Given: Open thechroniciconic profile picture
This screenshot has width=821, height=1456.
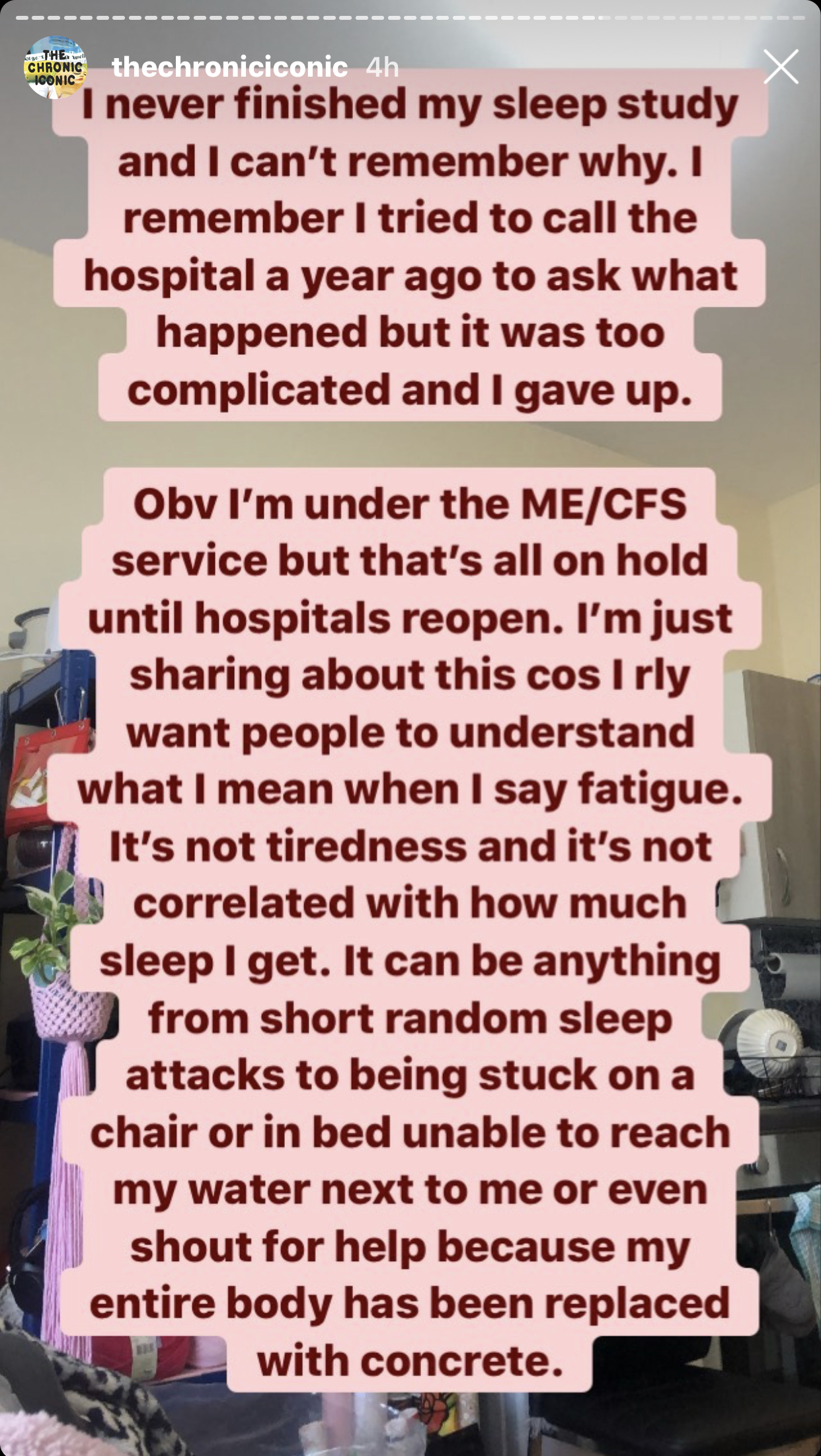Looking at the screenshot, I should tap(56, 67).
